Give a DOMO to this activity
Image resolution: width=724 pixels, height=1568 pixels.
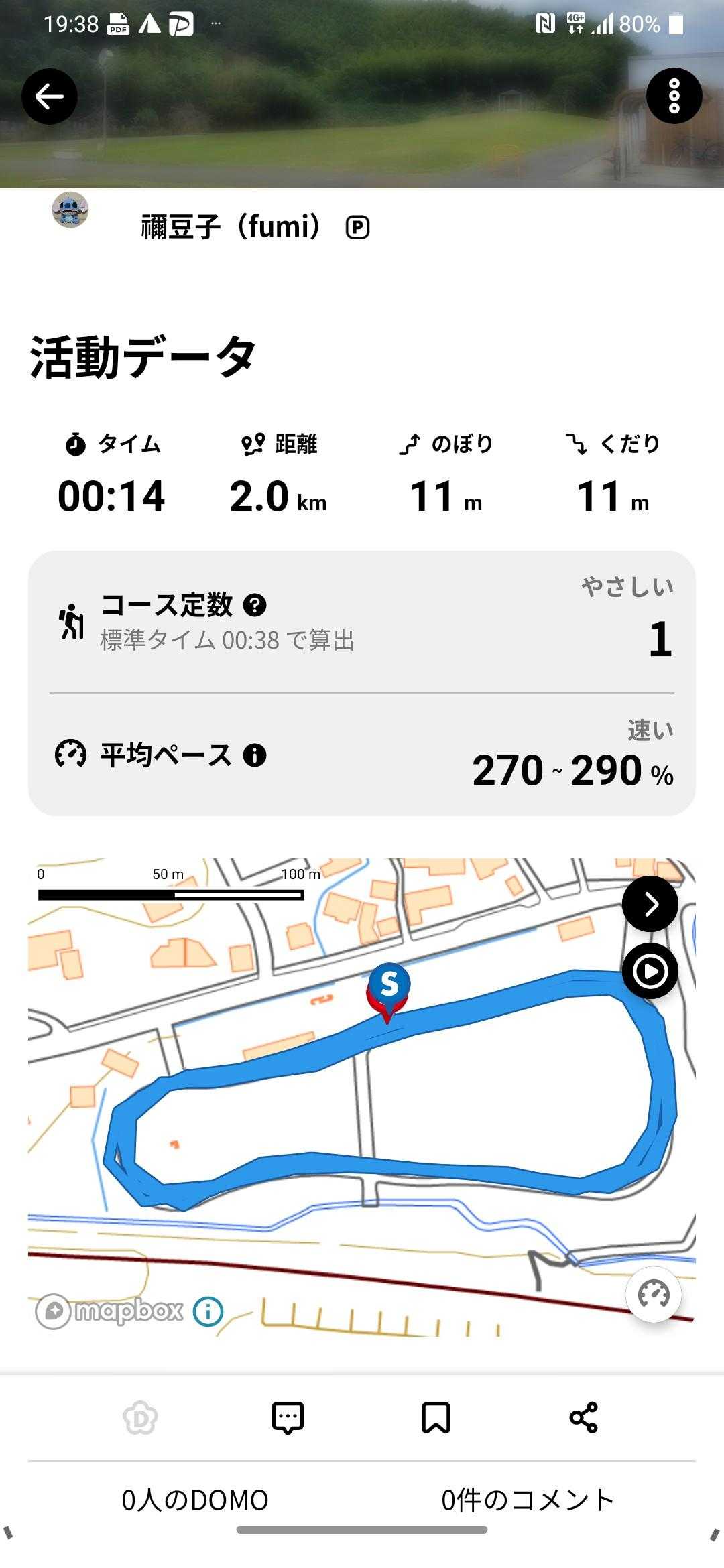click(140, 1417)
